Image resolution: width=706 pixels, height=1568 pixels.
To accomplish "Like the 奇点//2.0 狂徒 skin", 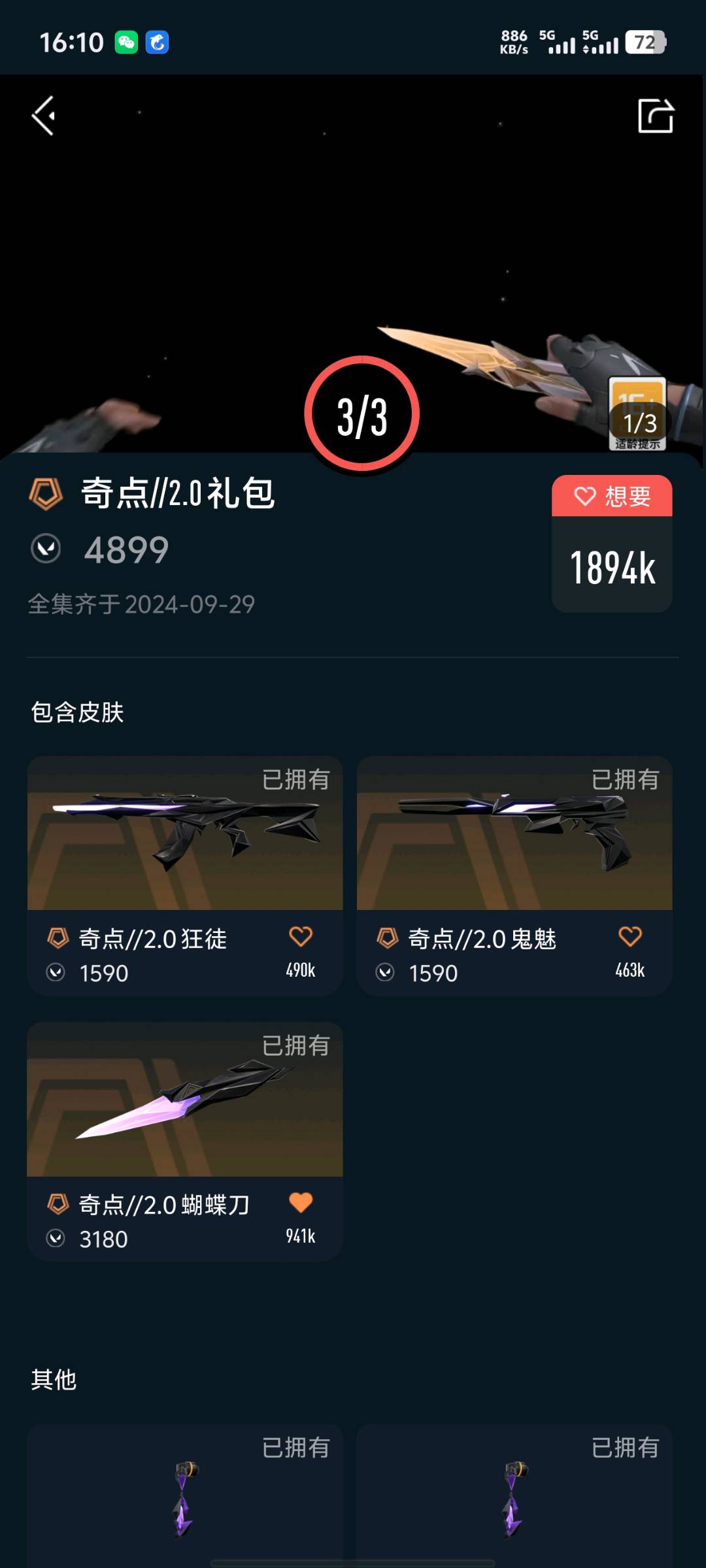I will point(300,937).
